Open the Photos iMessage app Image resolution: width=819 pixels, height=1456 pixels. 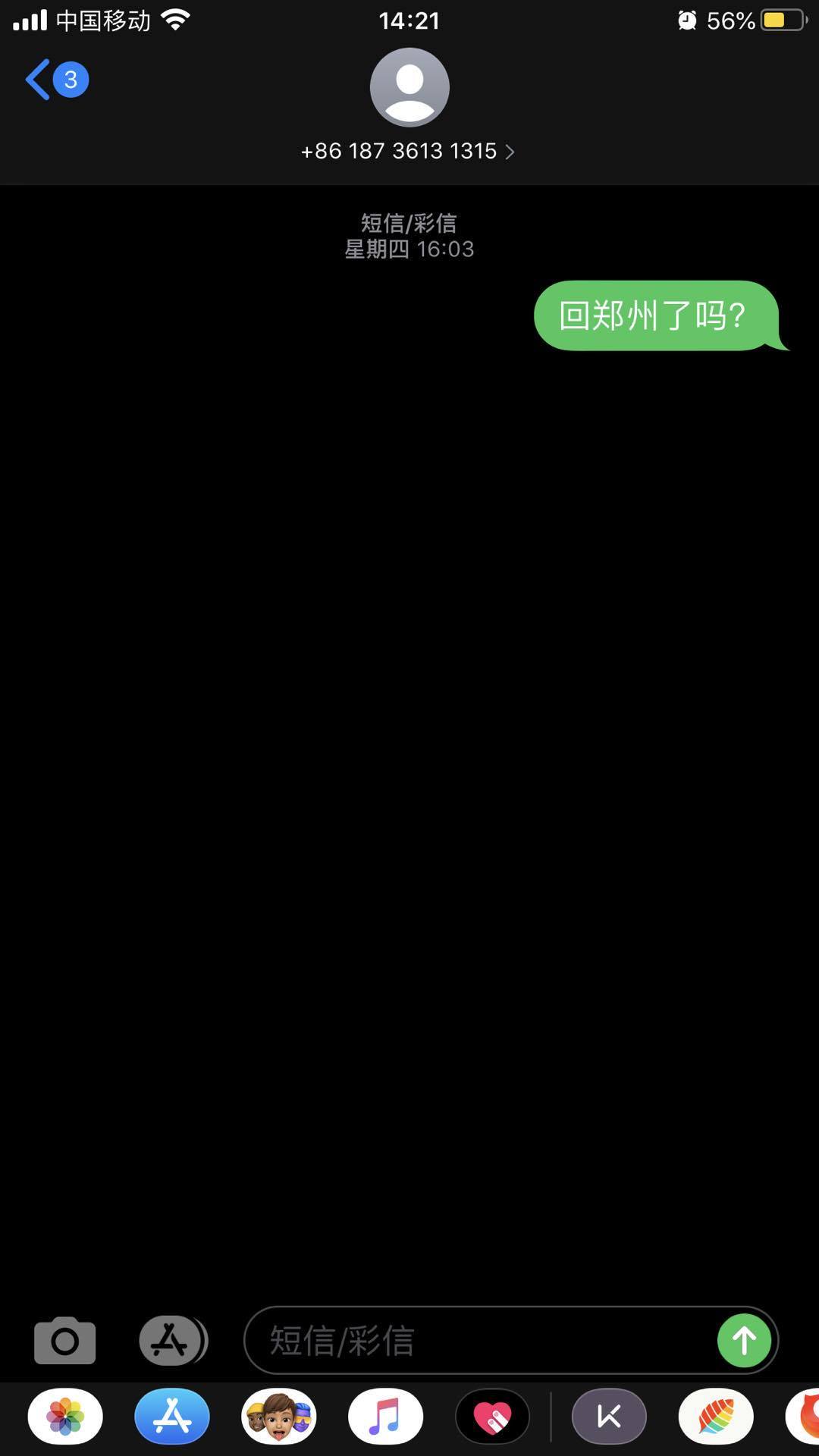click(x=66, y=1416)
